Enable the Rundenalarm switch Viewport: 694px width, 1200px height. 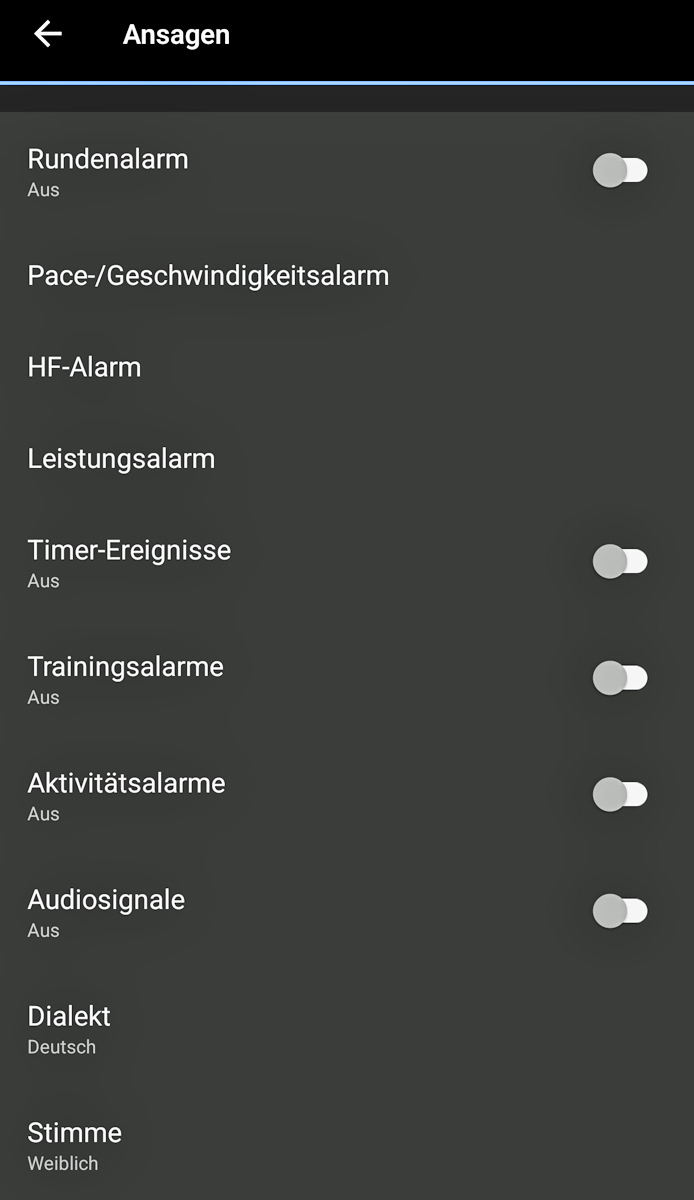tap(620, 171)
